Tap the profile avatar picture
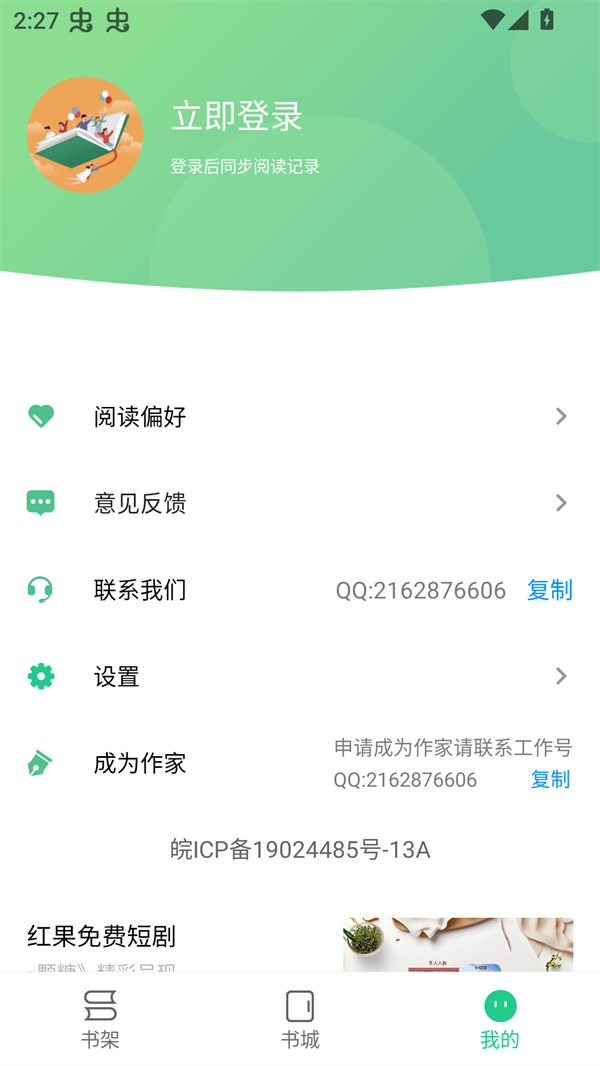 85,135
